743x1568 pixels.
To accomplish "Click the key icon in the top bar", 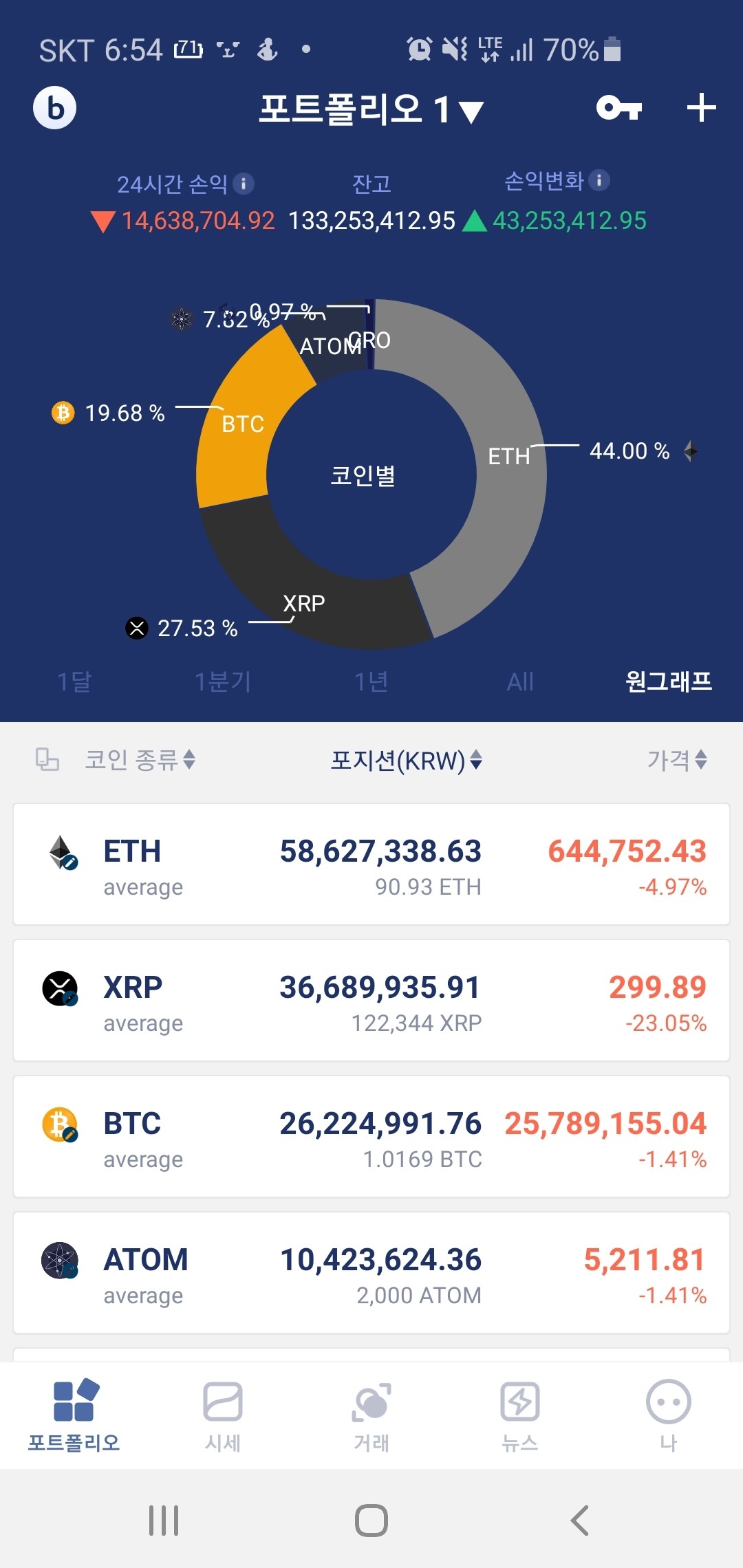I will 620,108.
